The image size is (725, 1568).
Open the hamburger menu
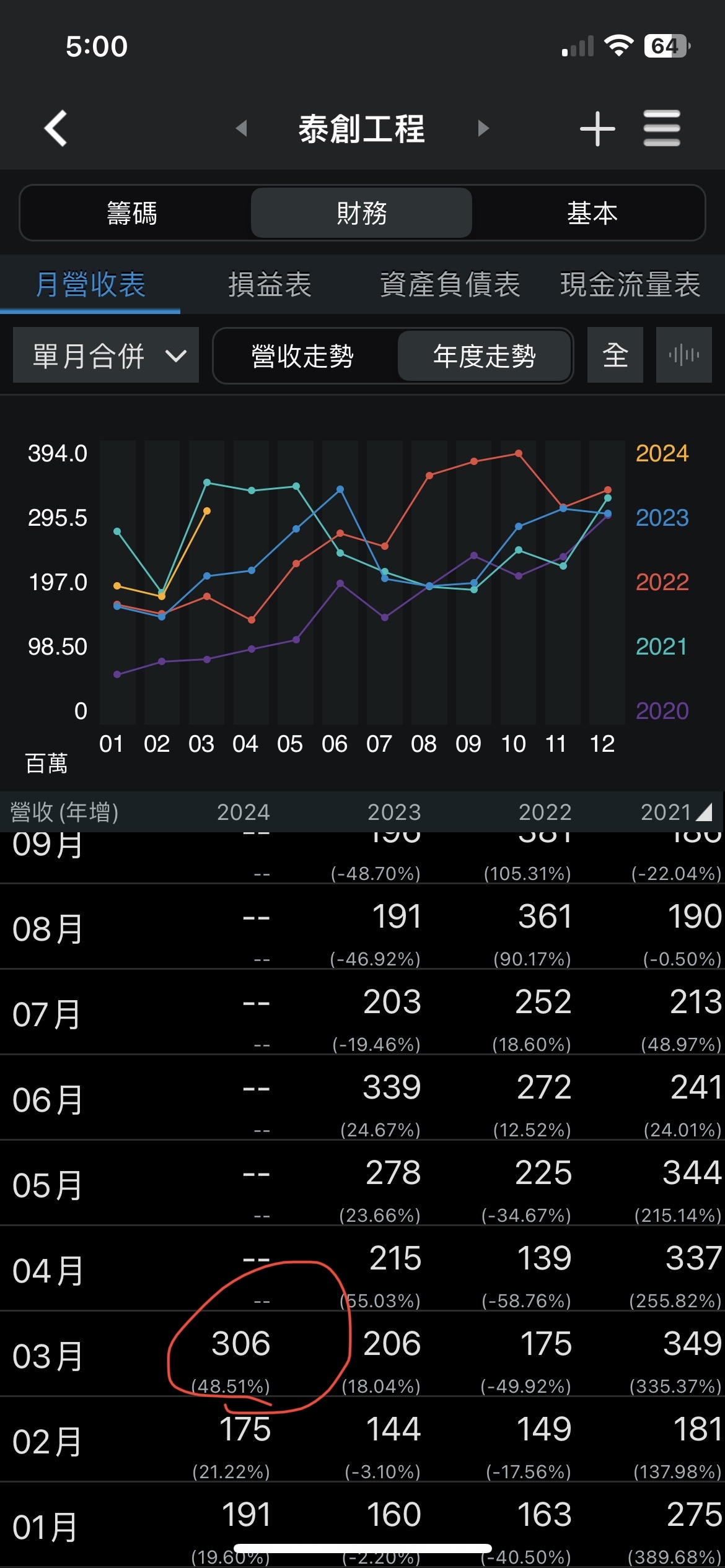tap(661, 128)
